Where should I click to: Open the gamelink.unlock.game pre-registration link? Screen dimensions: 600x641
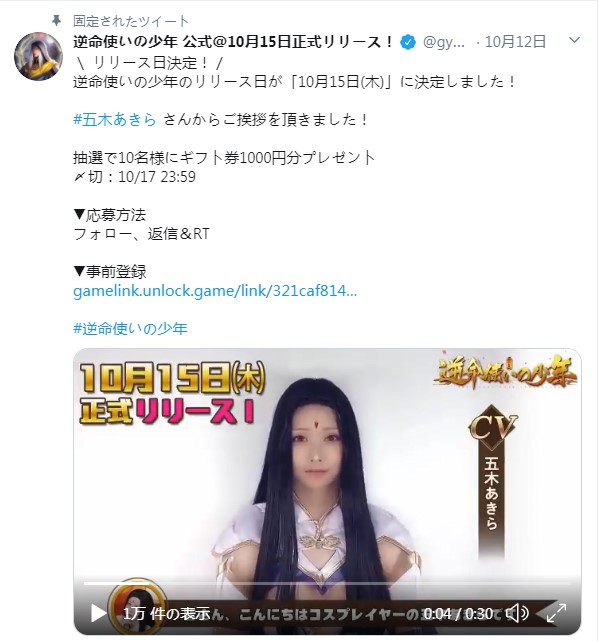click(x=215, y=291)
